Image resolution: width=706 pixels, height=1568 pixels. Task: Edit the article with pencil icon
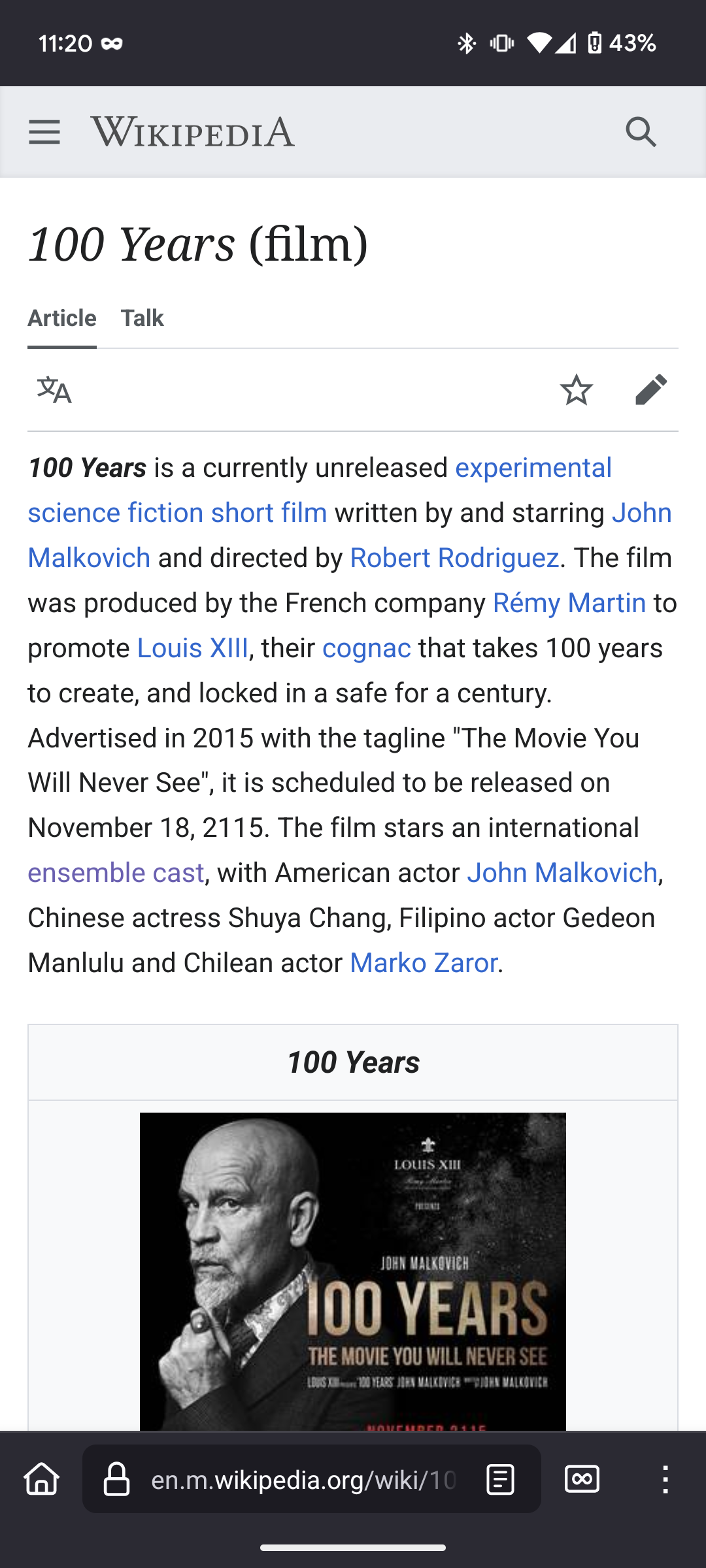tap(651, 390)
